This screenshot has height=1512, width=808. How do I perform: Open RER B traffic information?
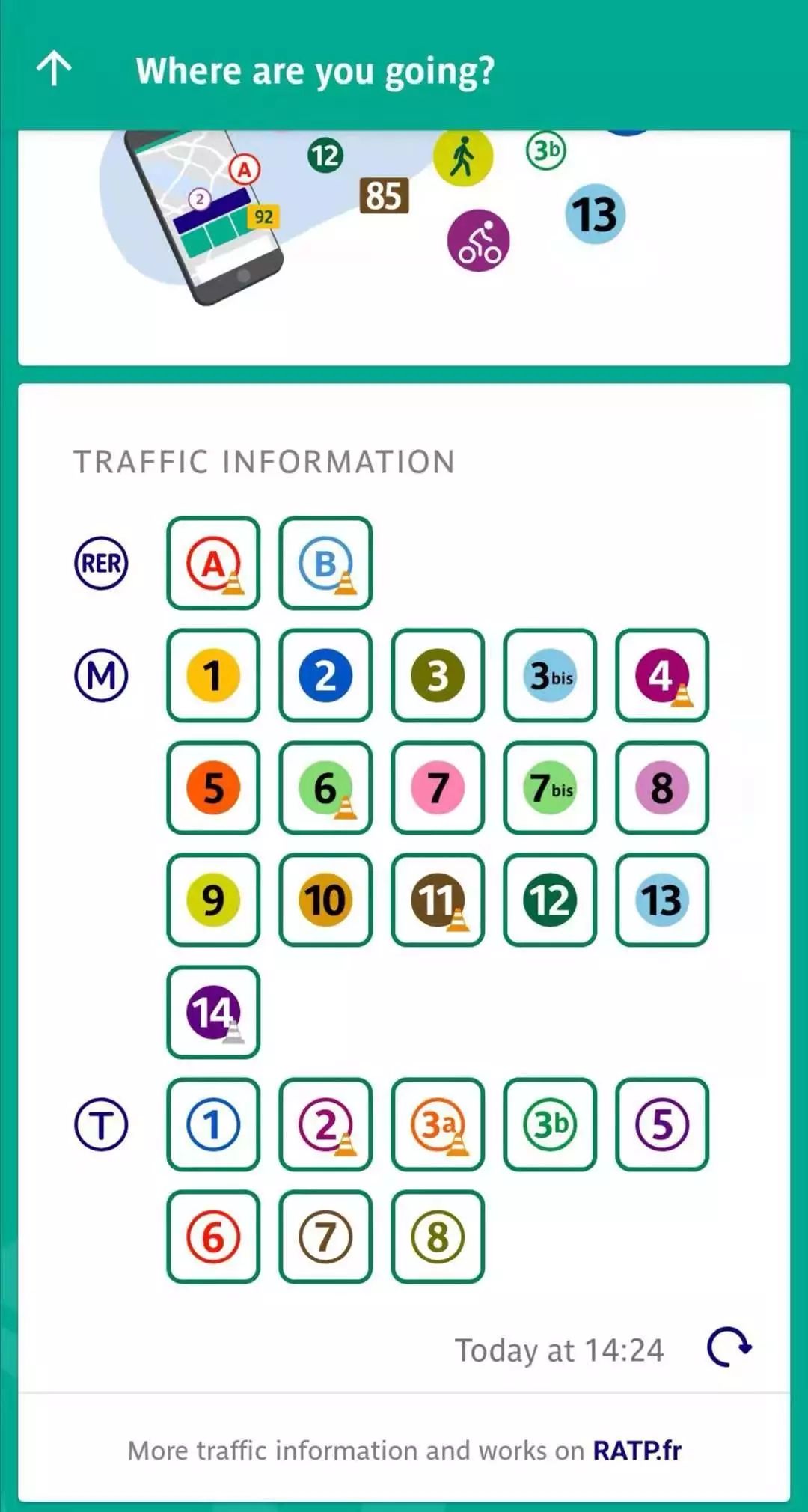[x=325, y=563]
